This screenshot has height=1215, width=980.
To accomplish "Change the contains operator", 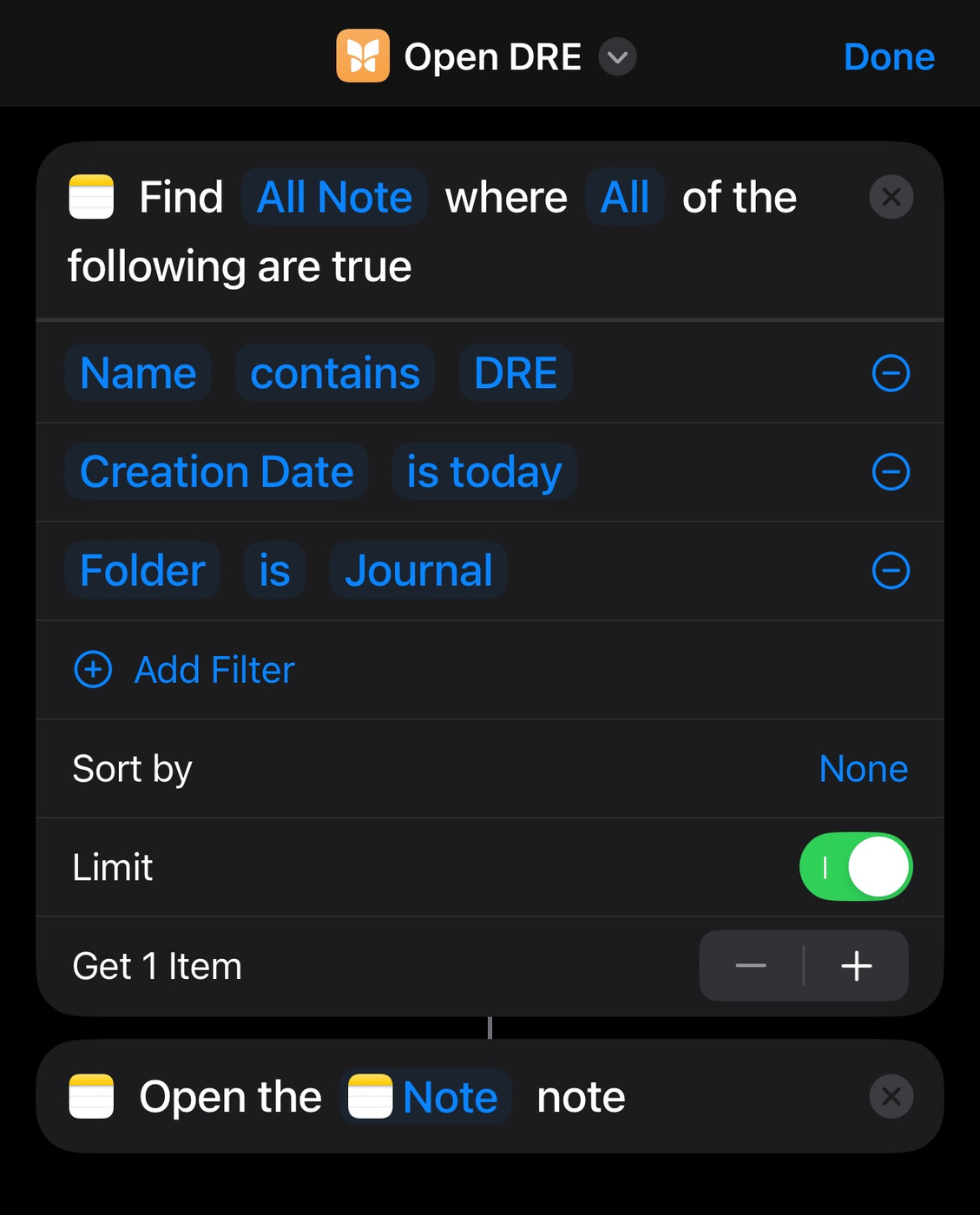I will (335, 373).
